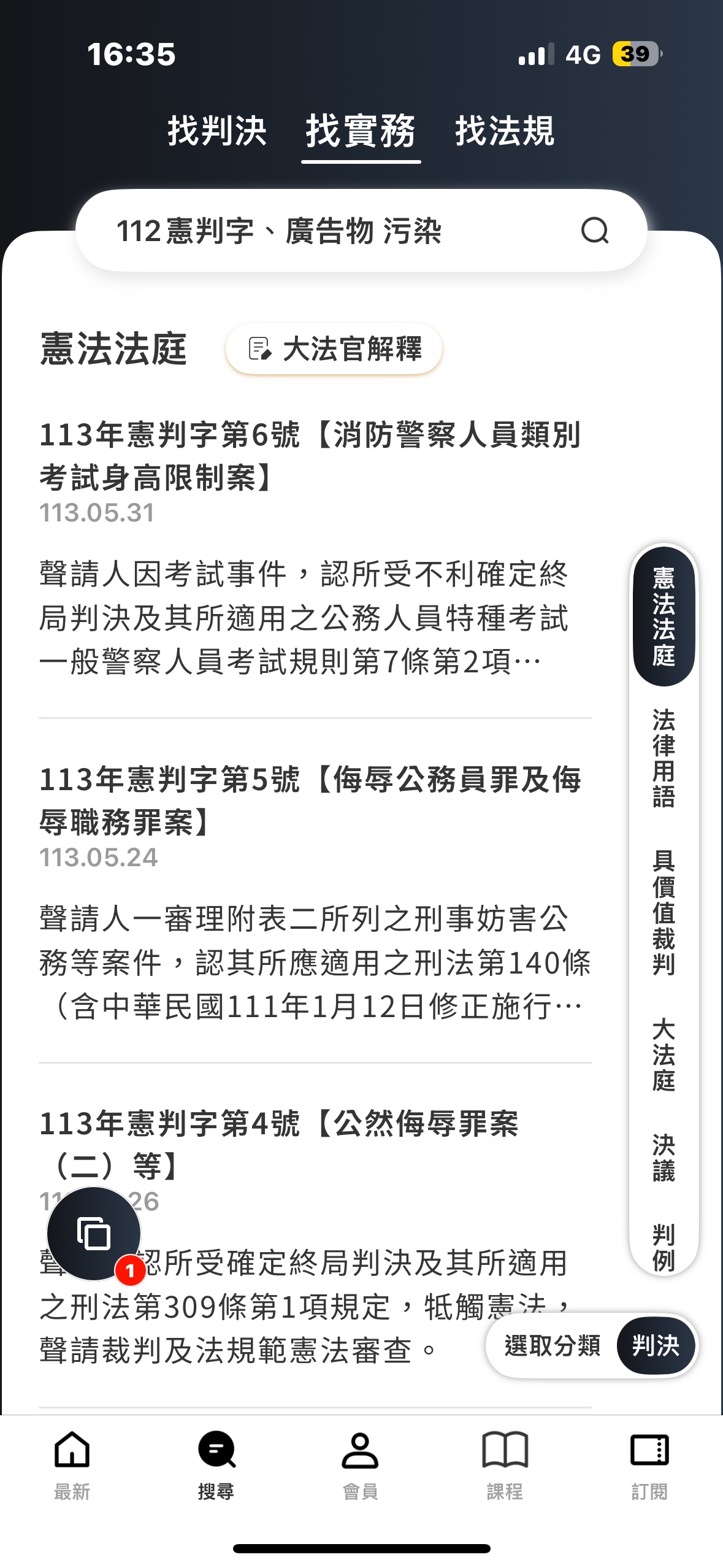Switch to the 找法規 top tab
Image resolution: width=723 pixels, height=1568 pixels.
click(505, 131)
